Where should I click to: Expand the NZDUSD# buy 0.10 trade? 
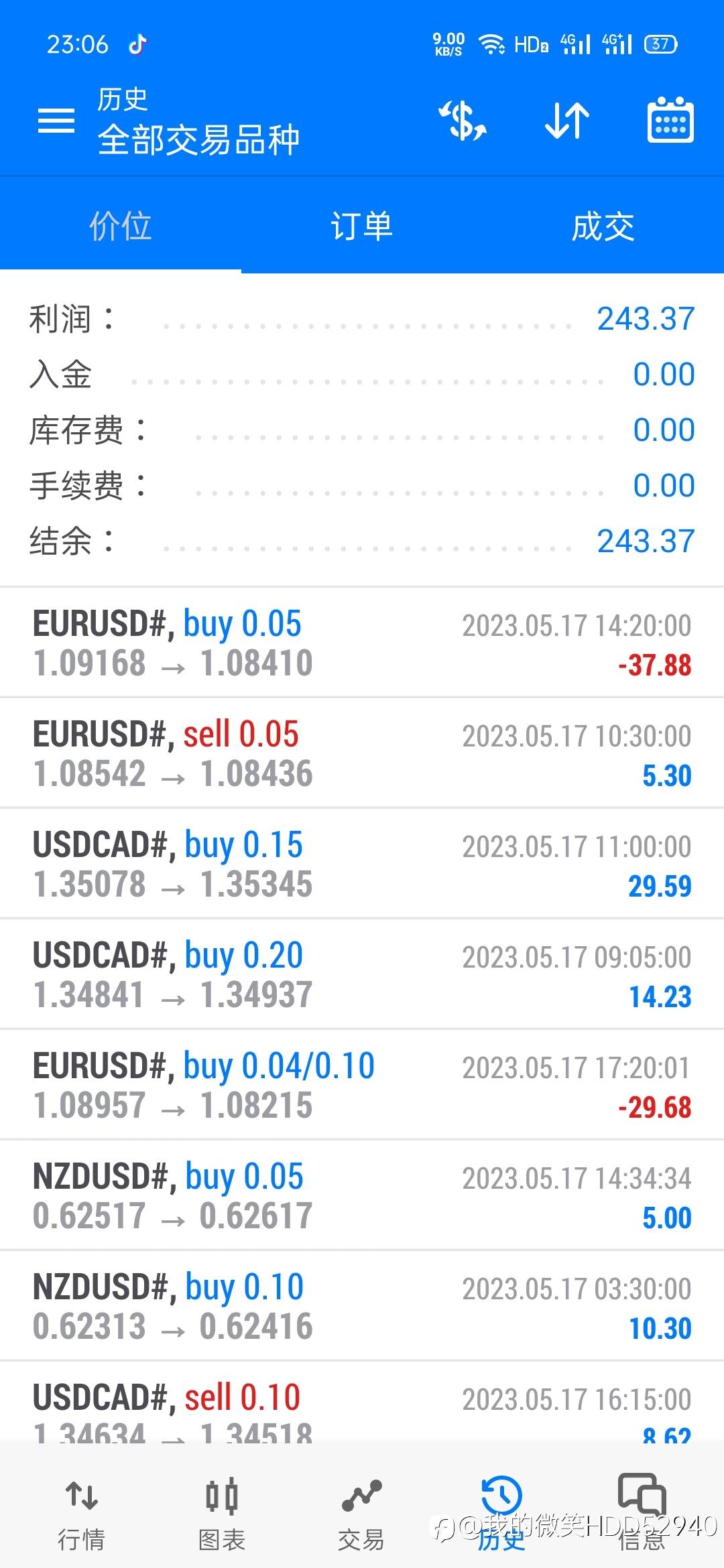coord(362,1307)
